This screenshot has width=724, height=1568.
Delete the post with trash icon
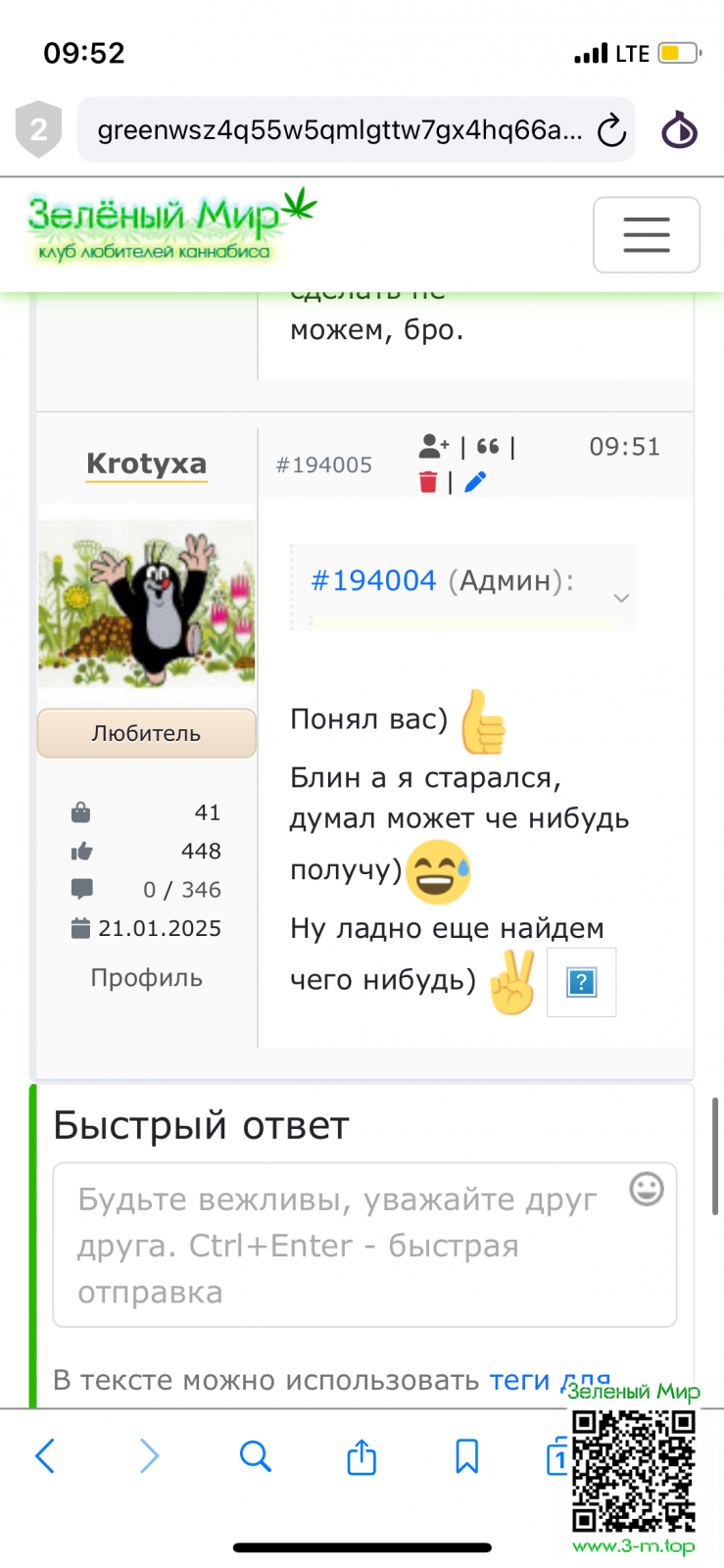428,482
